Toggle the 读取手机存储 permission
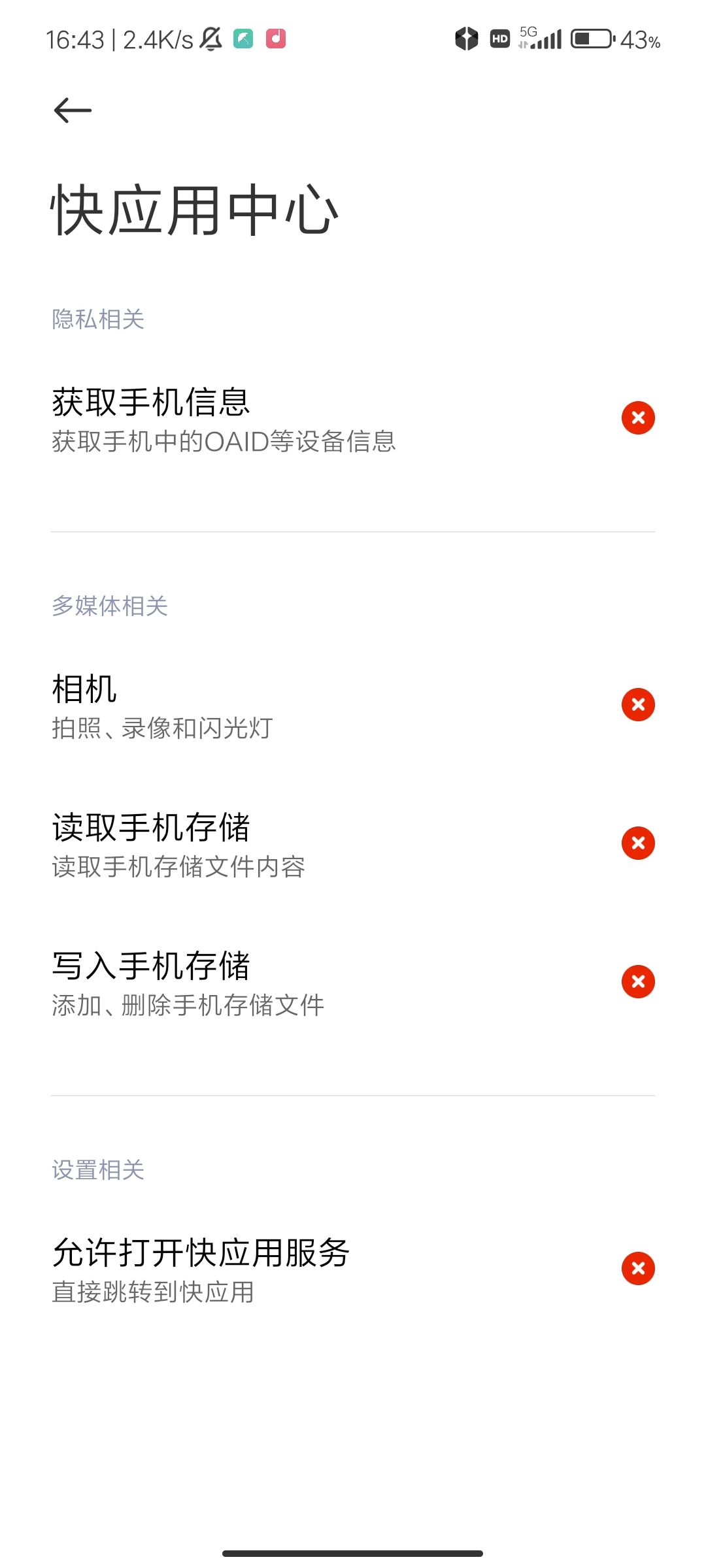The image size is (706, 1568). (x=637, y=843)
